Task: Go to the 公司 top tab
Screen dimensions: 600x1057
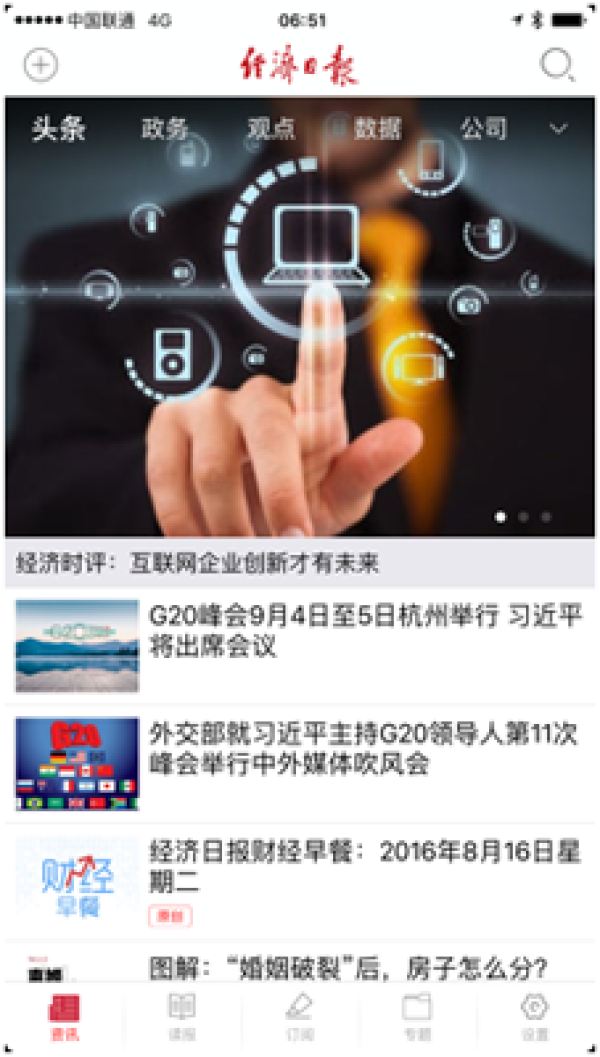Action: point(484,129)
